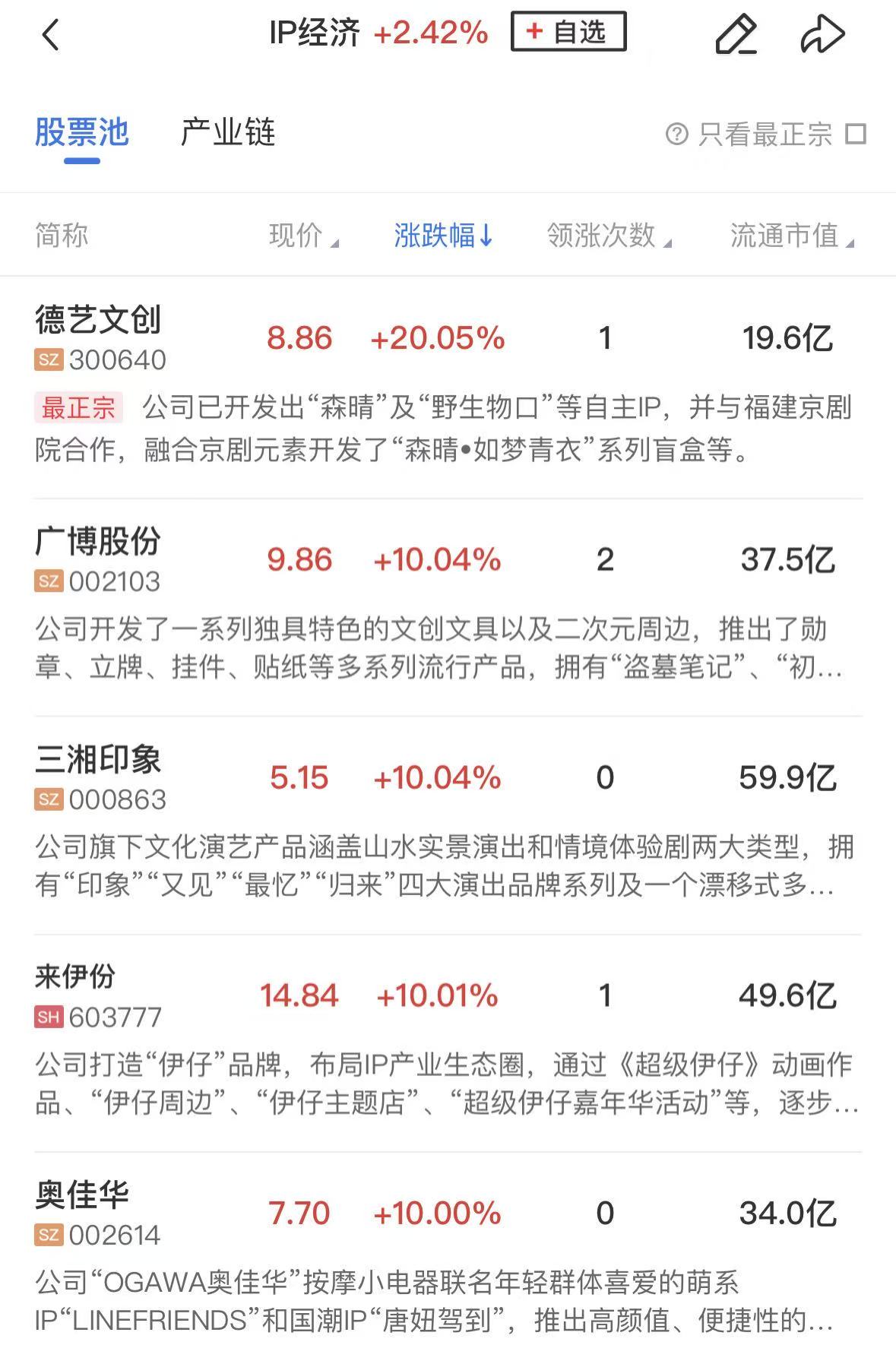Switch to the 产业链 tab
The image size is (896, 1364).
click(x=227, y=133)
